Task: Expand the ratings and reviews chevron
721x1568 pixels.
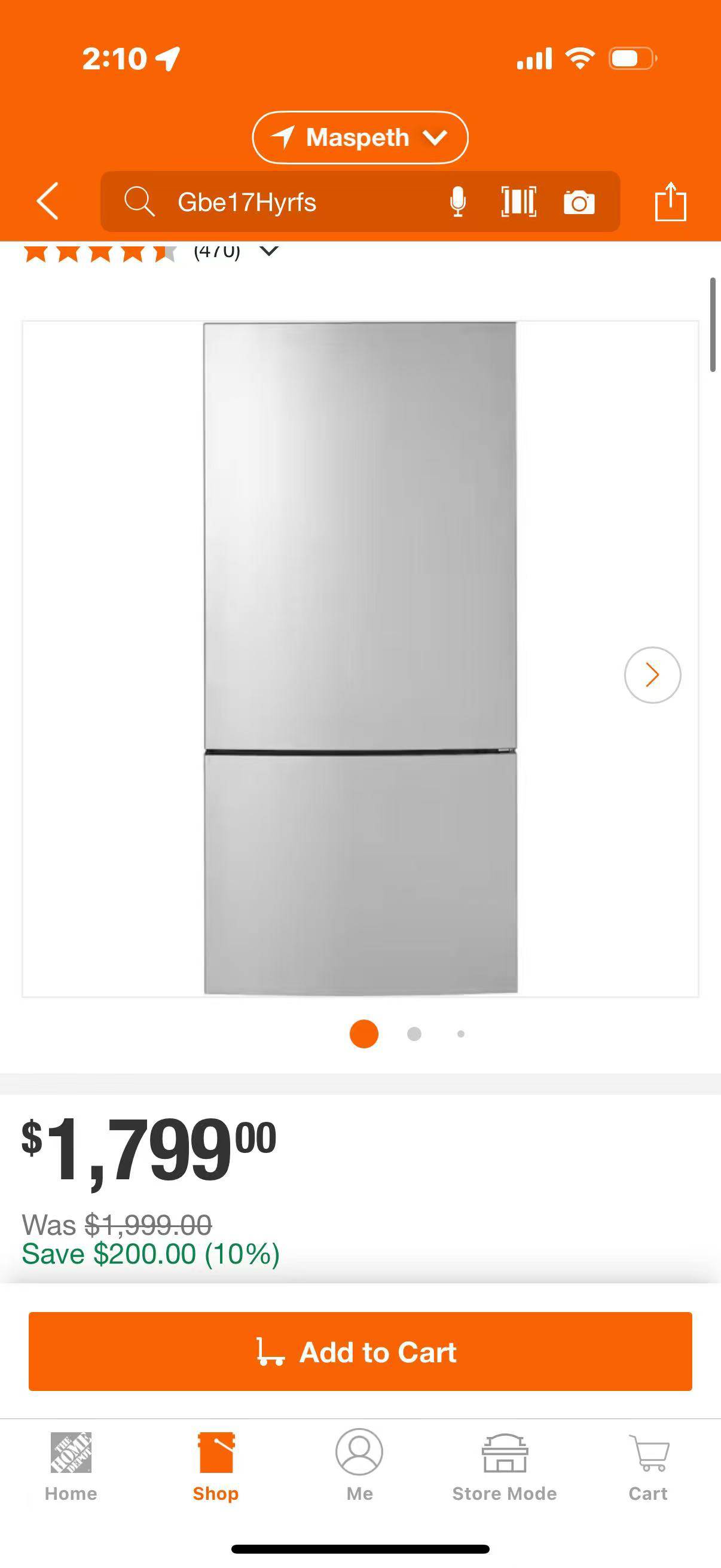Action: (269, 251)
